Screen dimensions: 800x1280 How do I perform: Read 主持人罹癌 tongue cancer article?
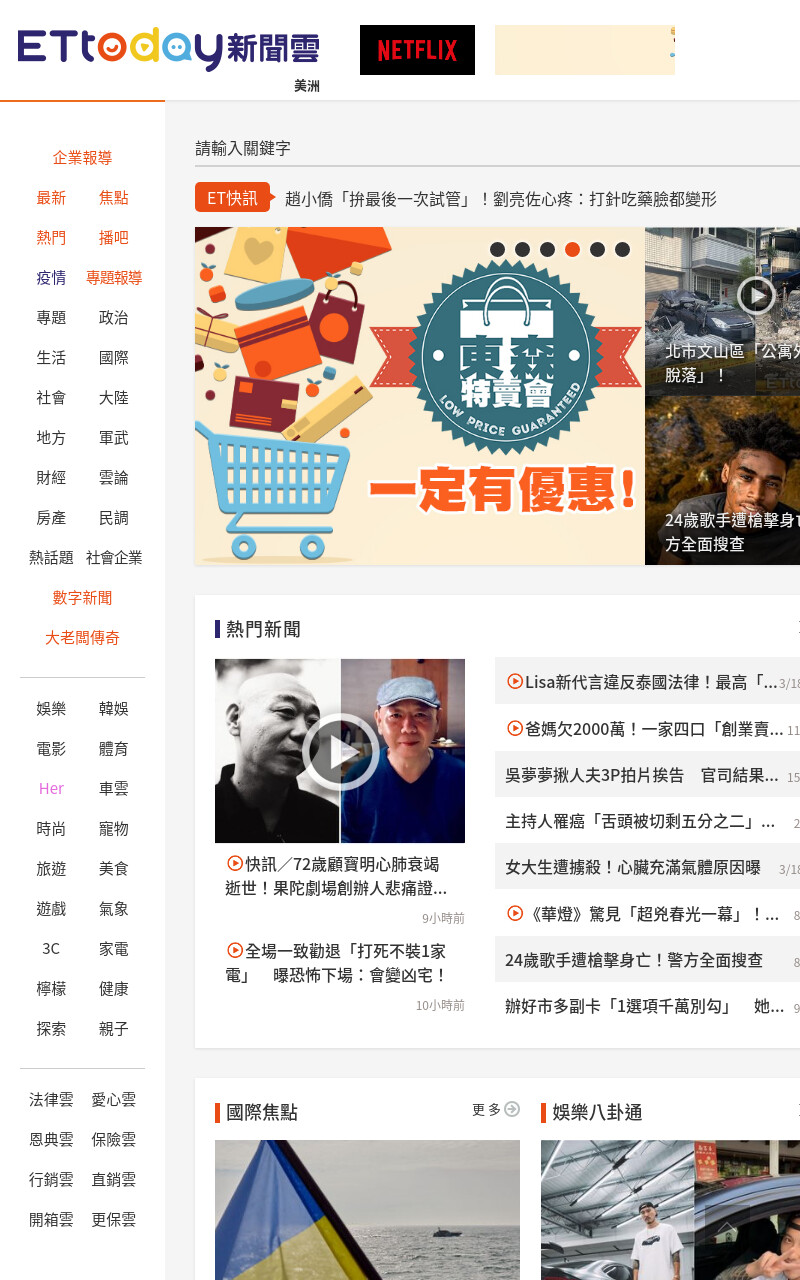pos(640,822)
